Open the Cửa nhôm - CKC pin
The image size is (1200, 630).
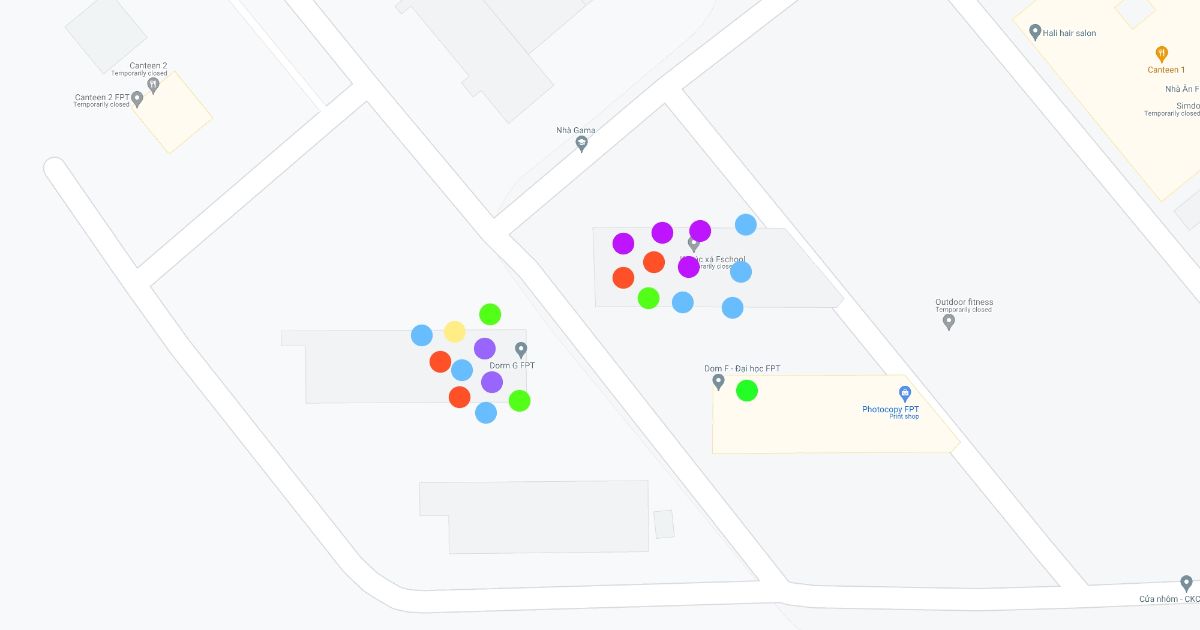(x=1186, y=583)
